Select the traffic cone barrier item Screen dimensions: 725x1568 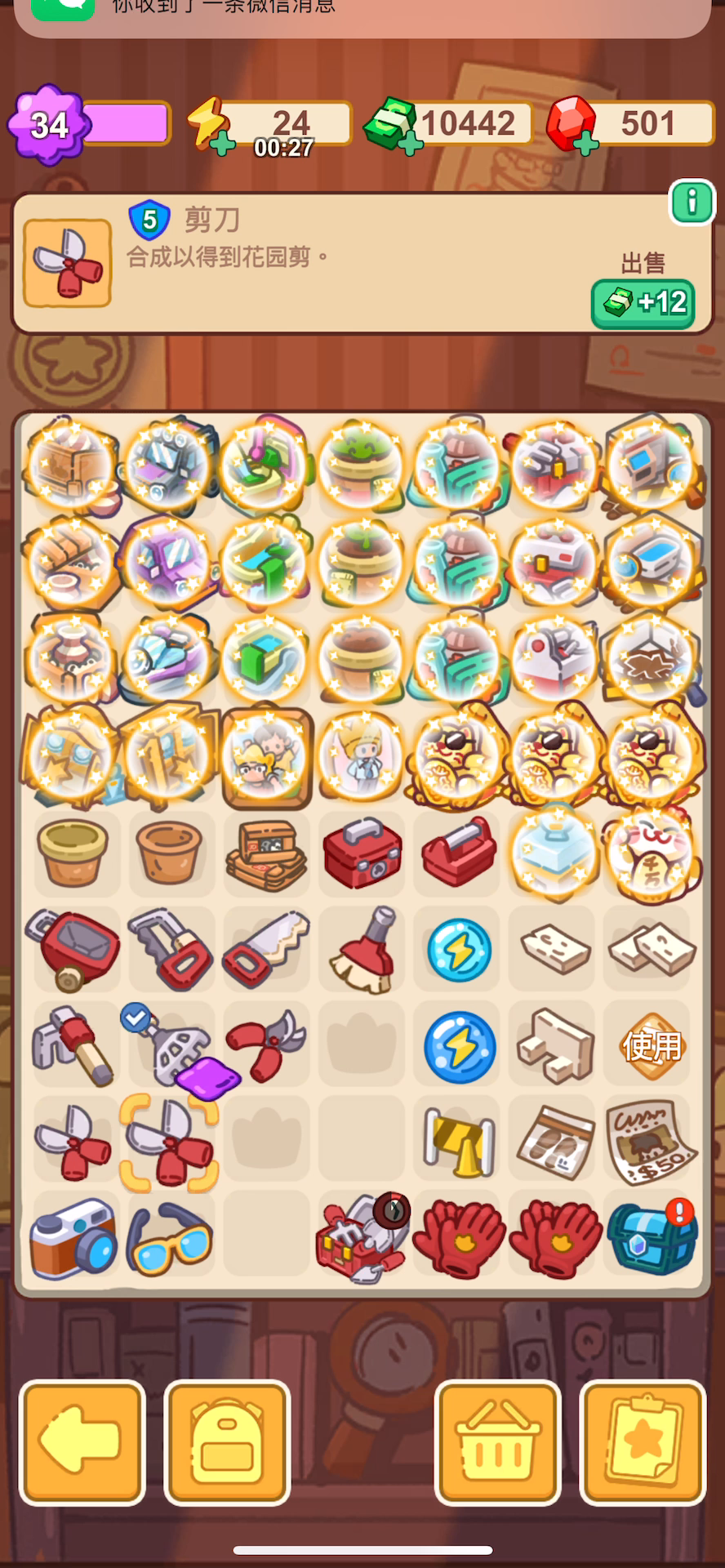click(x=459, y=1141)
